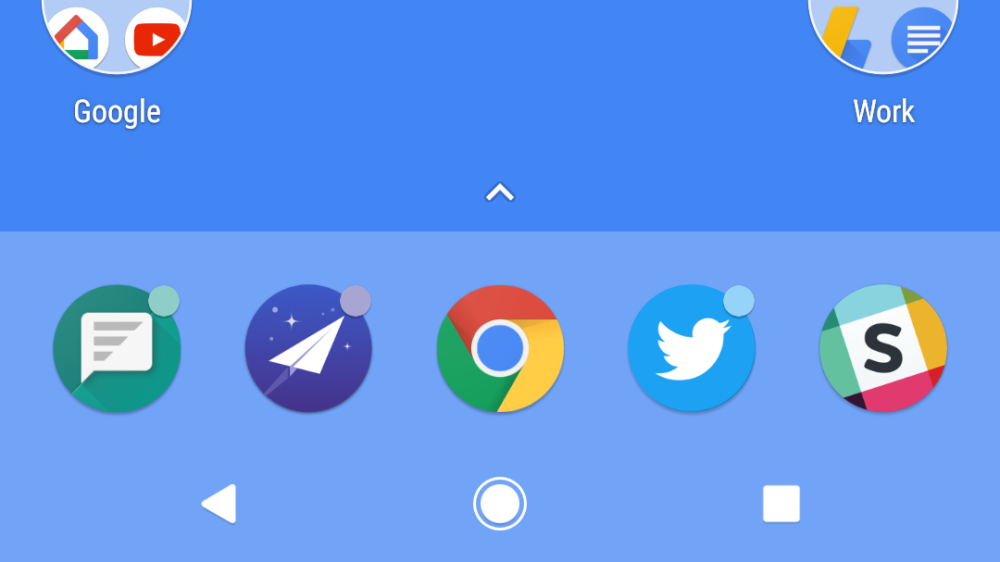Image resolution: width=1000 pixels, height=562 pixels.
Task: Expand the app drawer arrow
Action: pos(500,193)
